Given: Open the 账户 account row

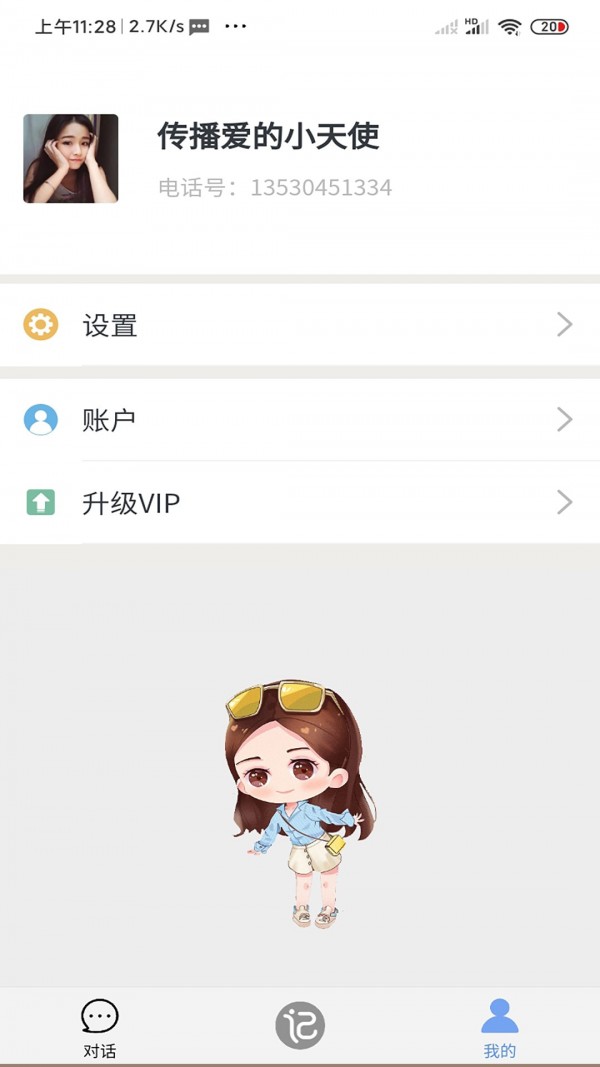Looking at the screenshot, I should tap(300, 420).
